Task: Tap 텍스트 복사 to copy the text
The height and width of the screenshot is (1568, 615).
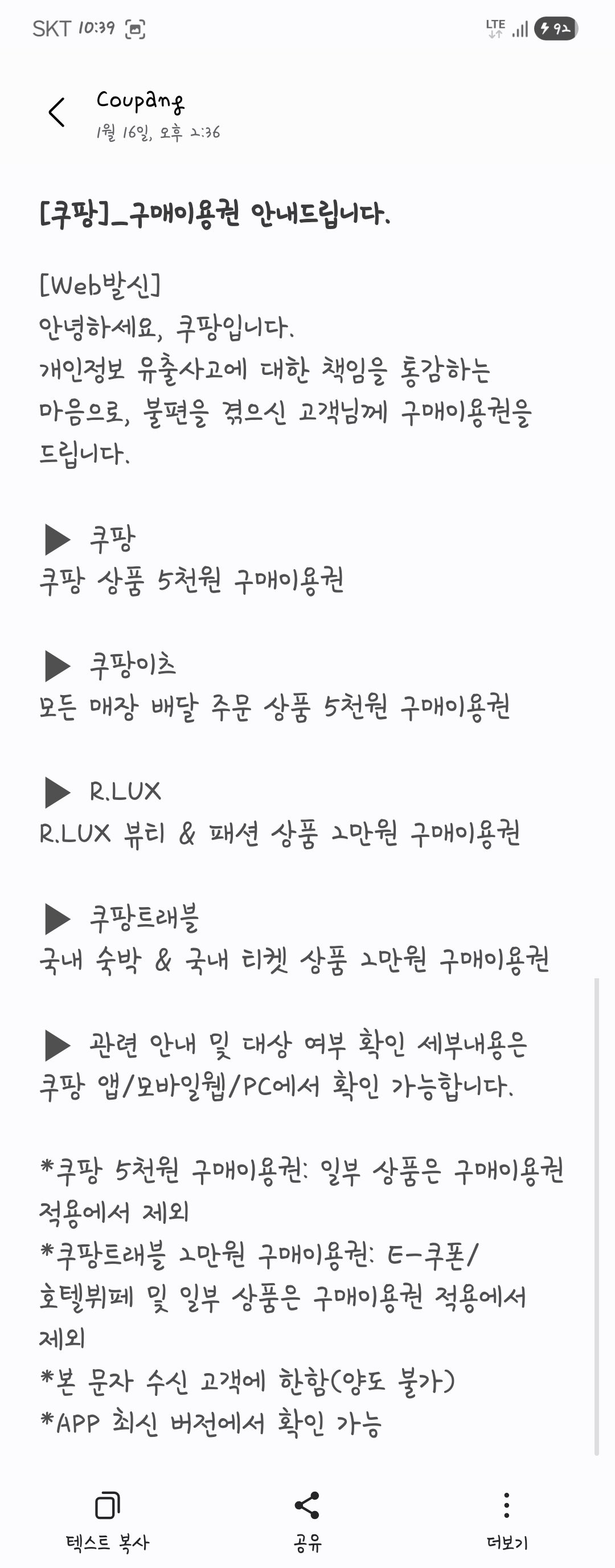Action: [108, 1518]
